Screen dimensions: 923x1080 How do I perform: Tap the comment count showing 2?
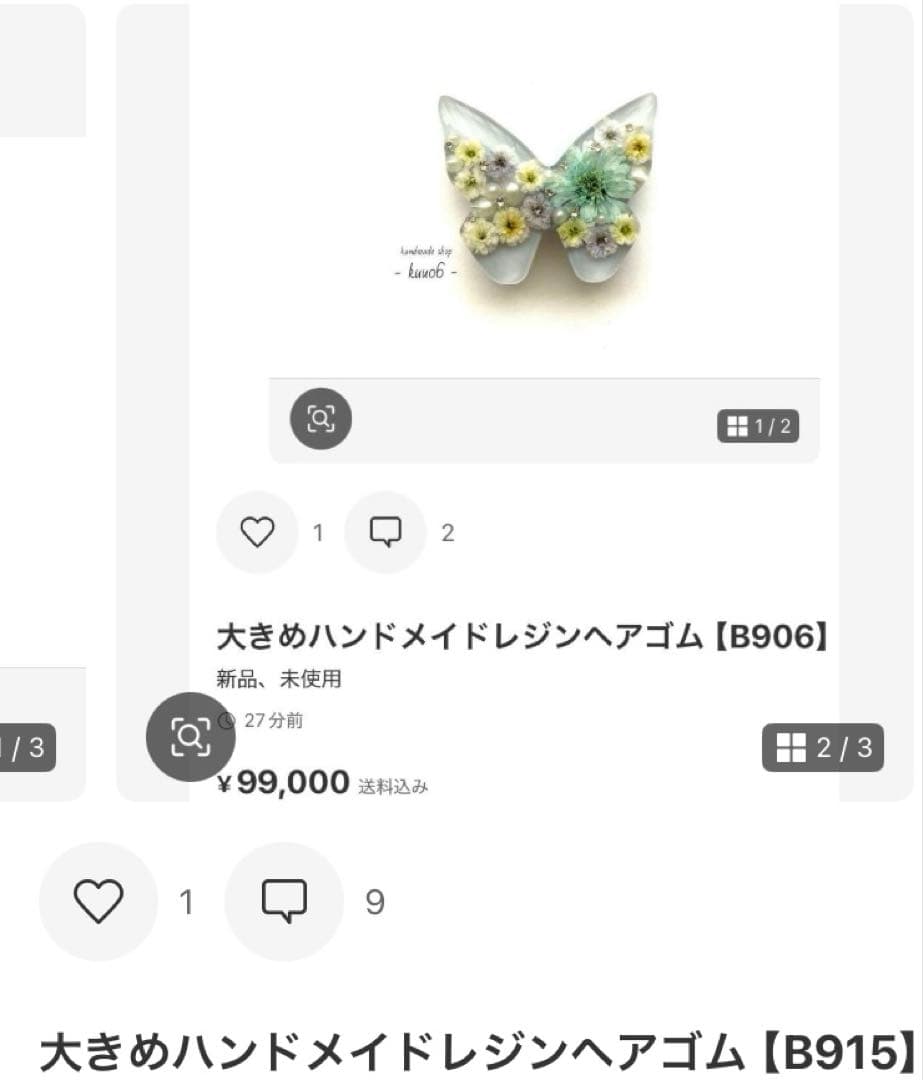(447, 533)
